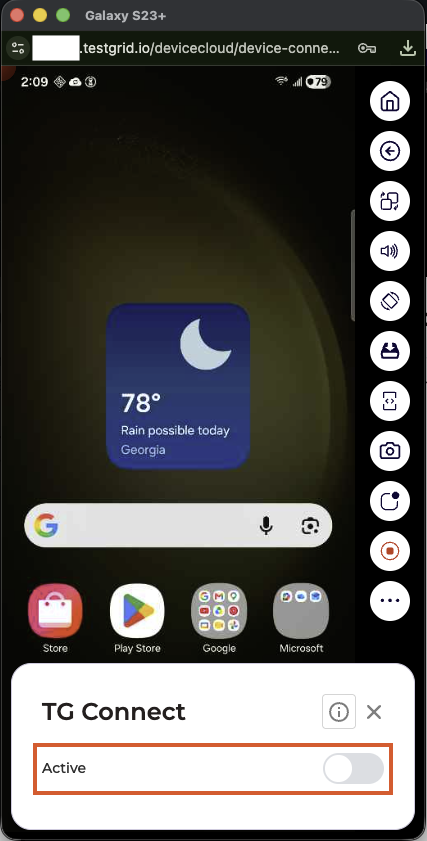Image resolution: width=427 pixels, height=841 pixels.
Task: Open more options with the three dots
Action: [390, 600]
